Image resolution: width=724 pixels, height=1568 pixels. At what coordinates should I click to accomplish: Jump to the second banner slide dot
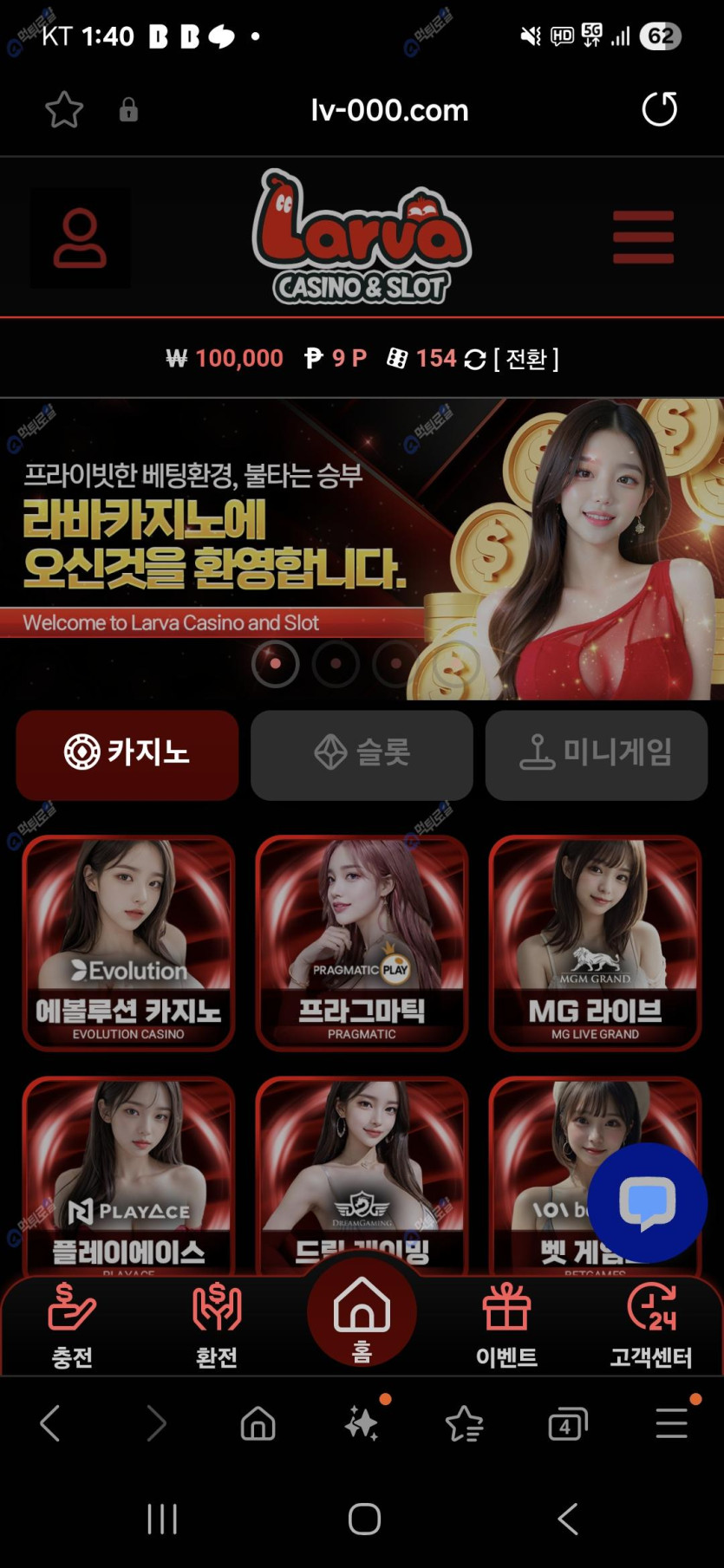tap(336, 664)
